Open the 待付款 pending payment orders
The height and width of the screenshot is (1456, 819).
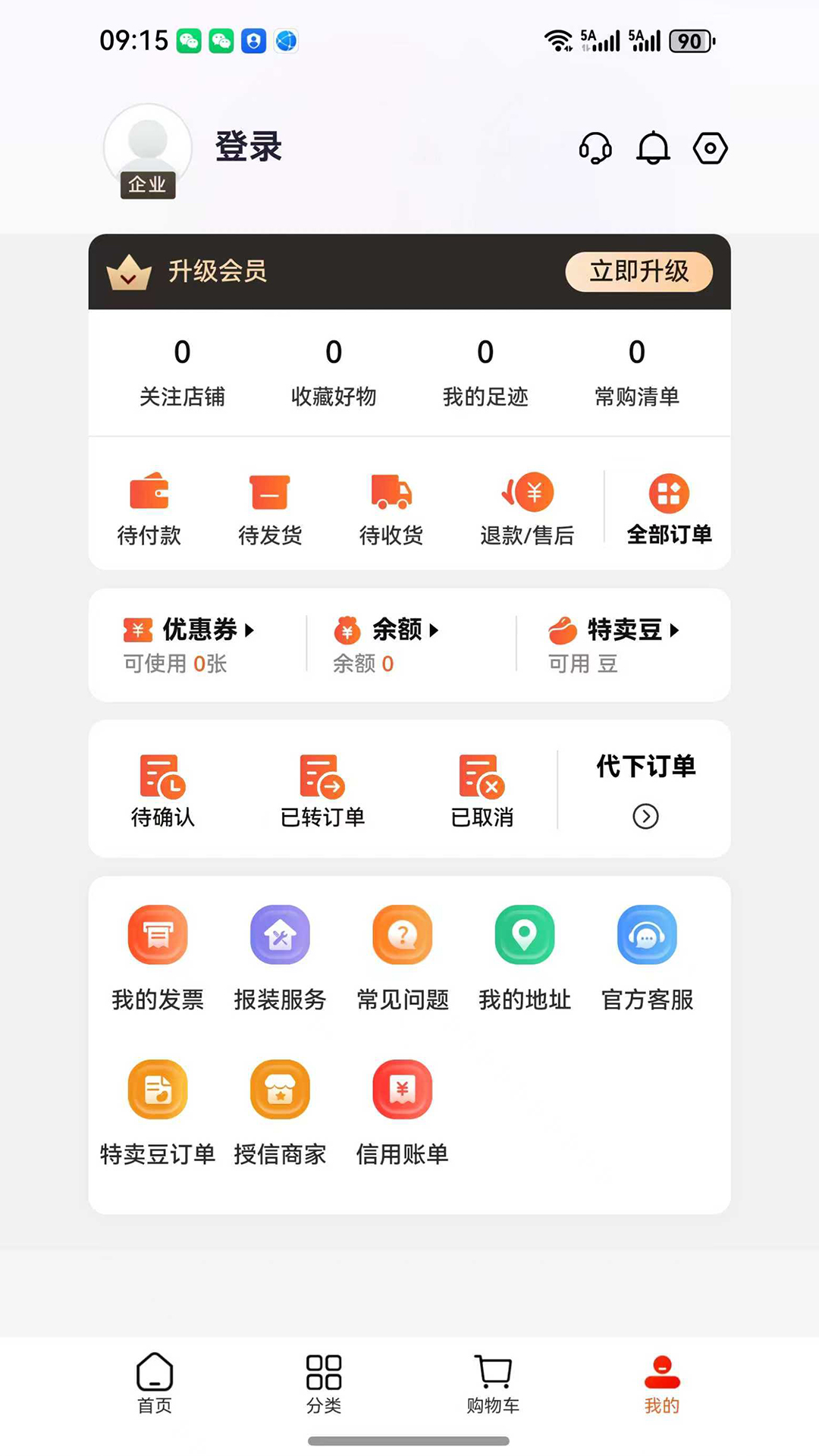pos(149,508)
